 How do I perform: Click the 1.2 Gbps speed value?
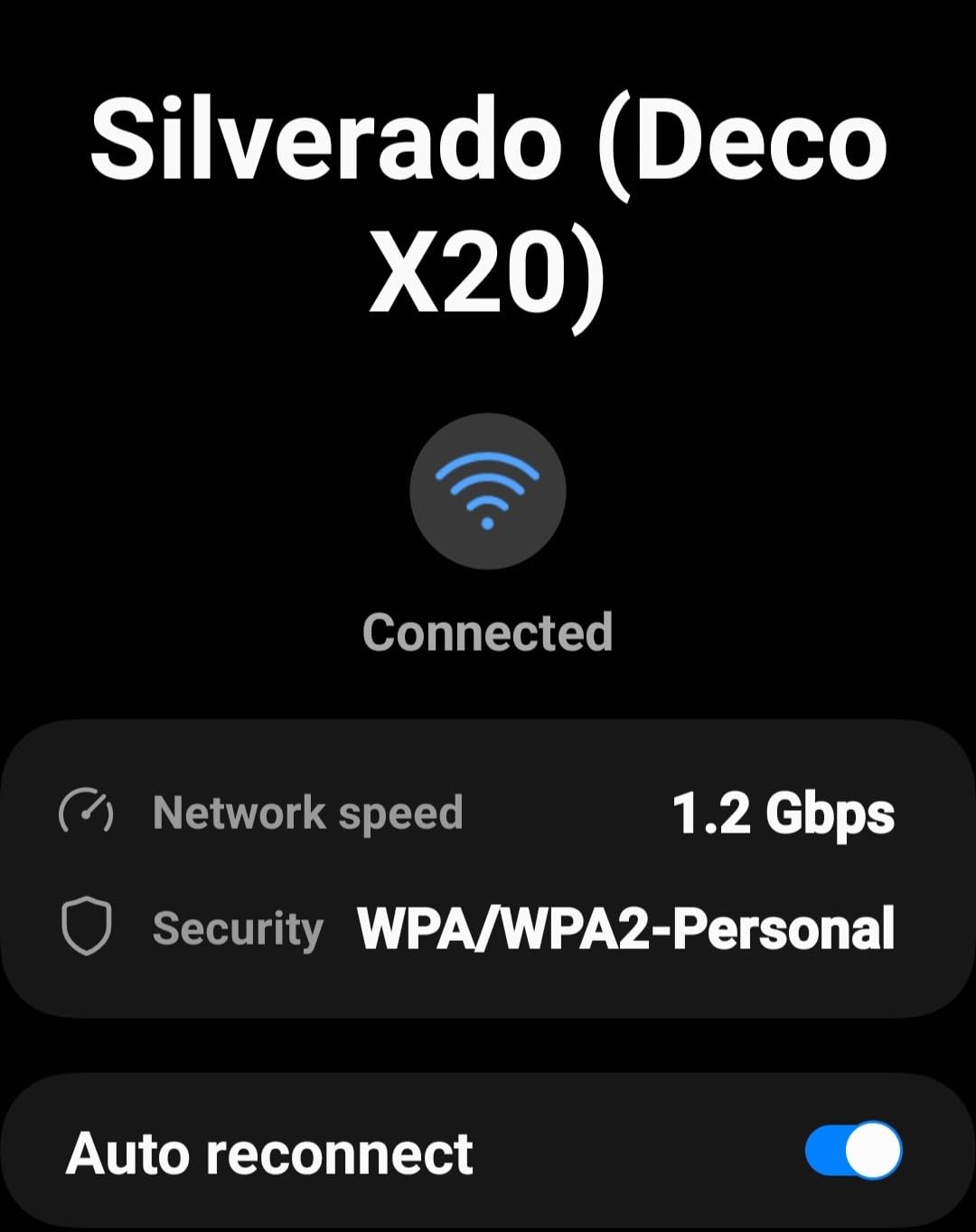(784, 812)
